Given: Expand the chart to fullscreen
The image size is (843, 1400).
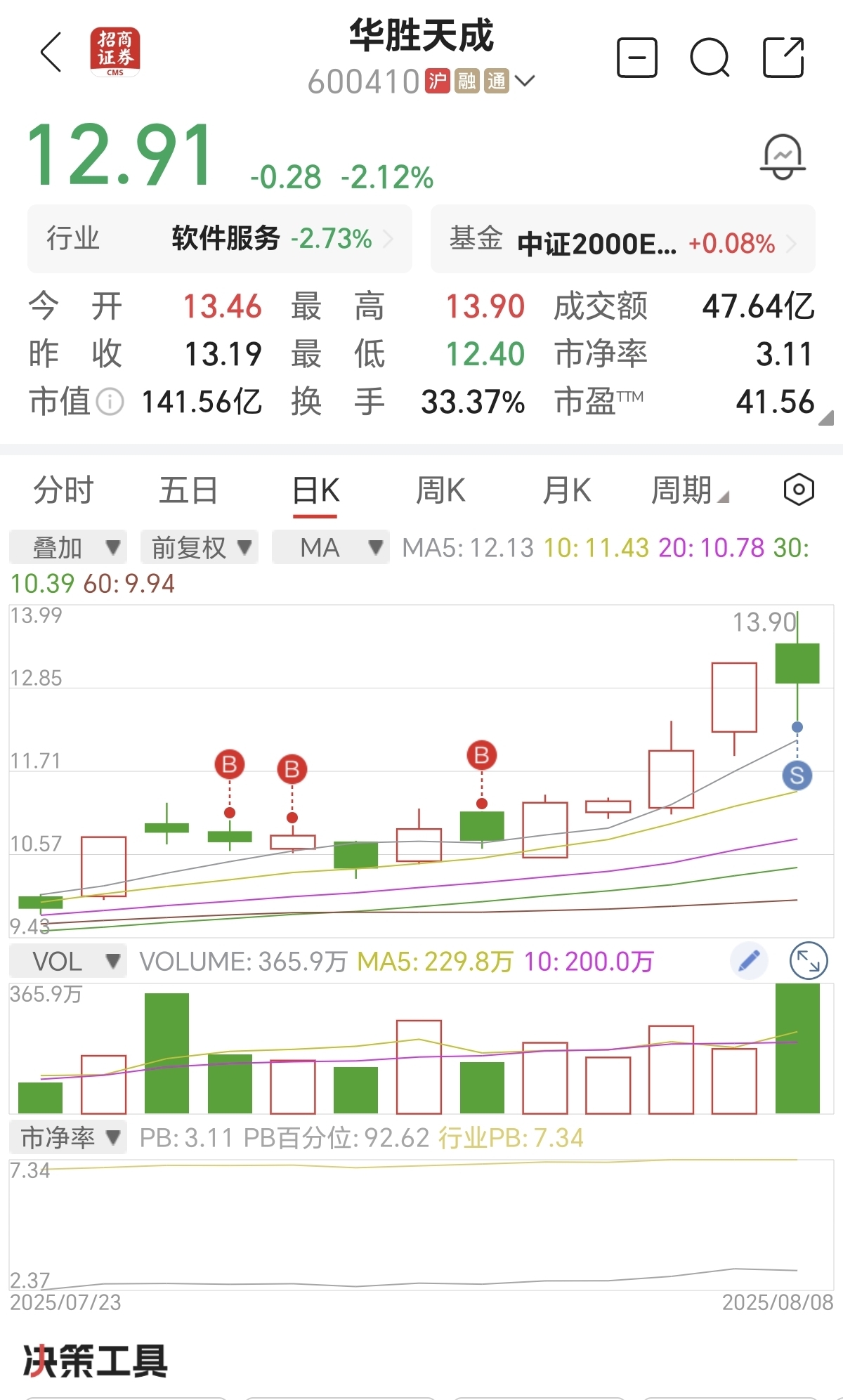Looking at the screenshot, I should point(809,961).
